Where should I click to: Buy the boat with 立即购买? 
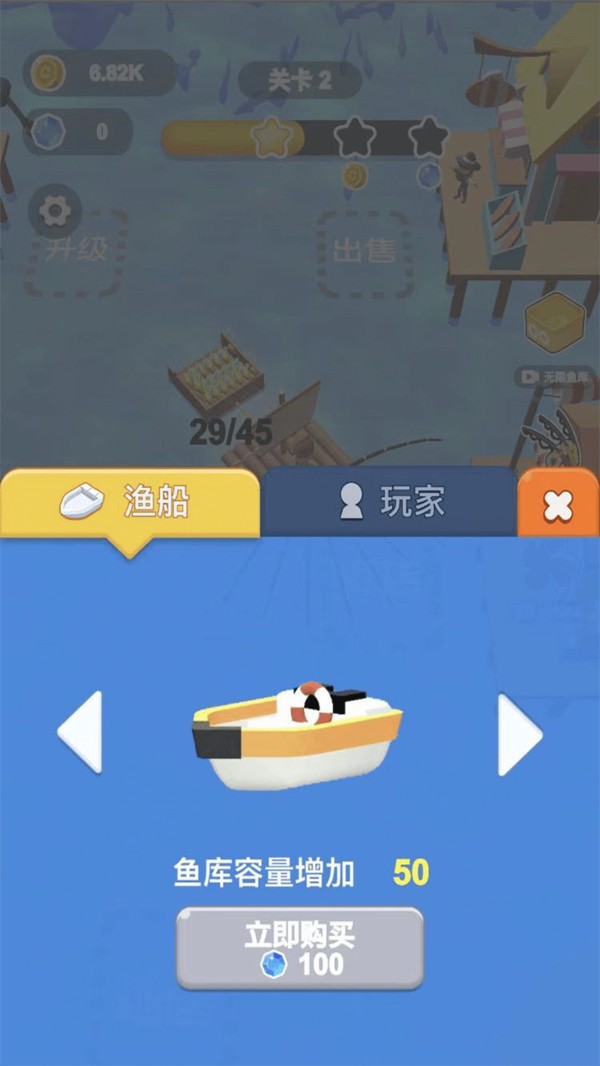tap(300, 949)
